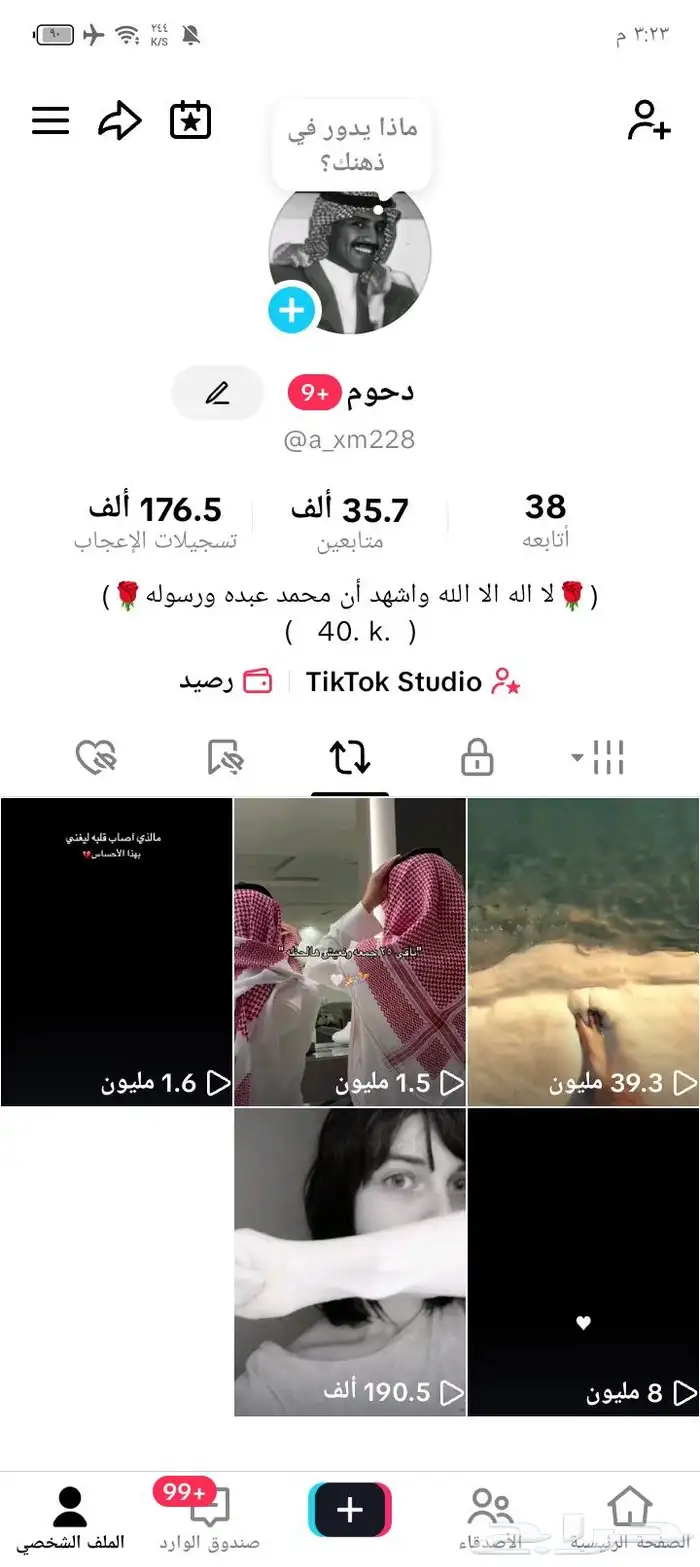Switch to the hidden bookmarks tab
Screen dimensions: 700x1567
225,757
